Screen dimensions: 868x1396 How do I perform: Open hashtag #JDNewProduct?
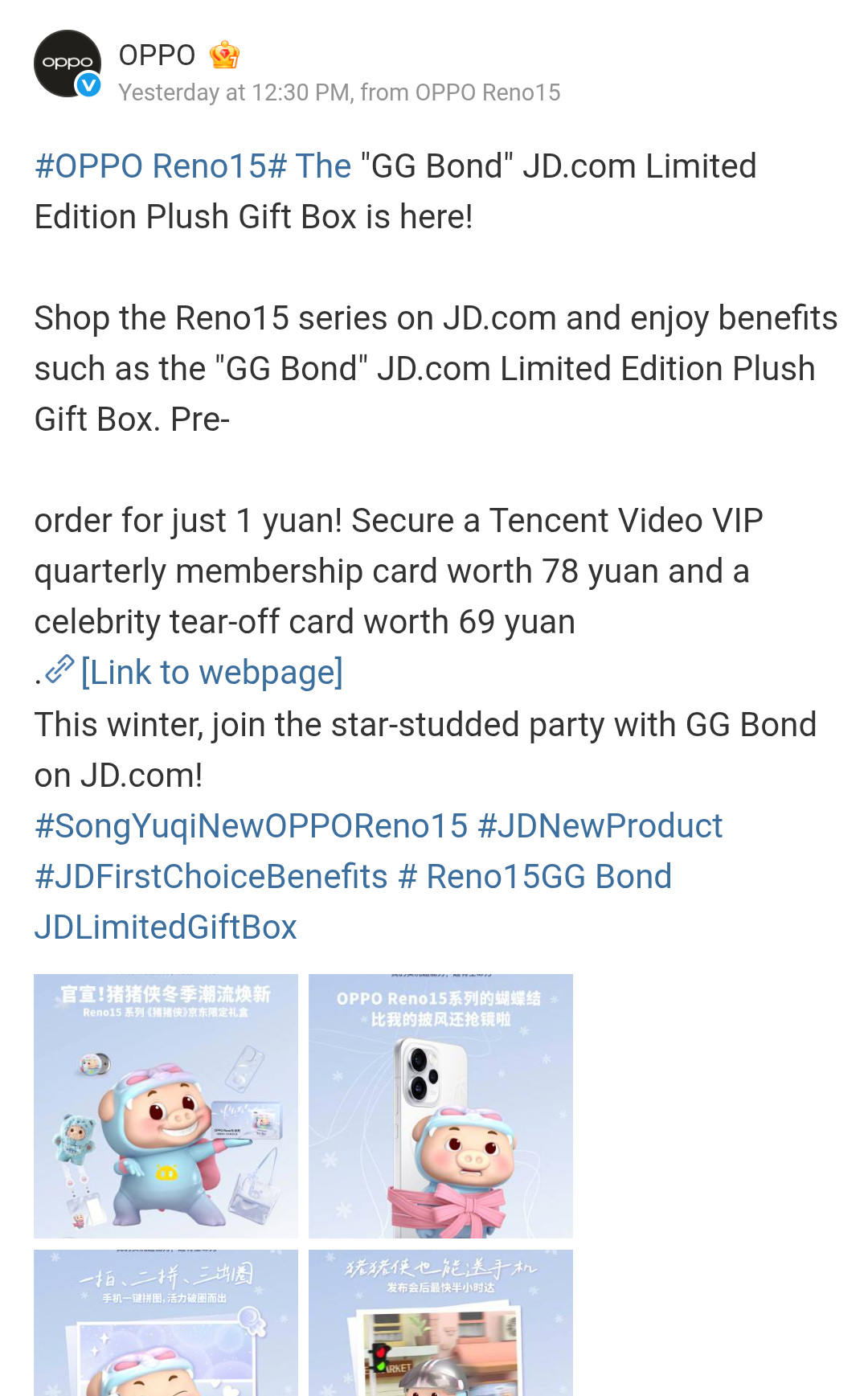(600, 826)
